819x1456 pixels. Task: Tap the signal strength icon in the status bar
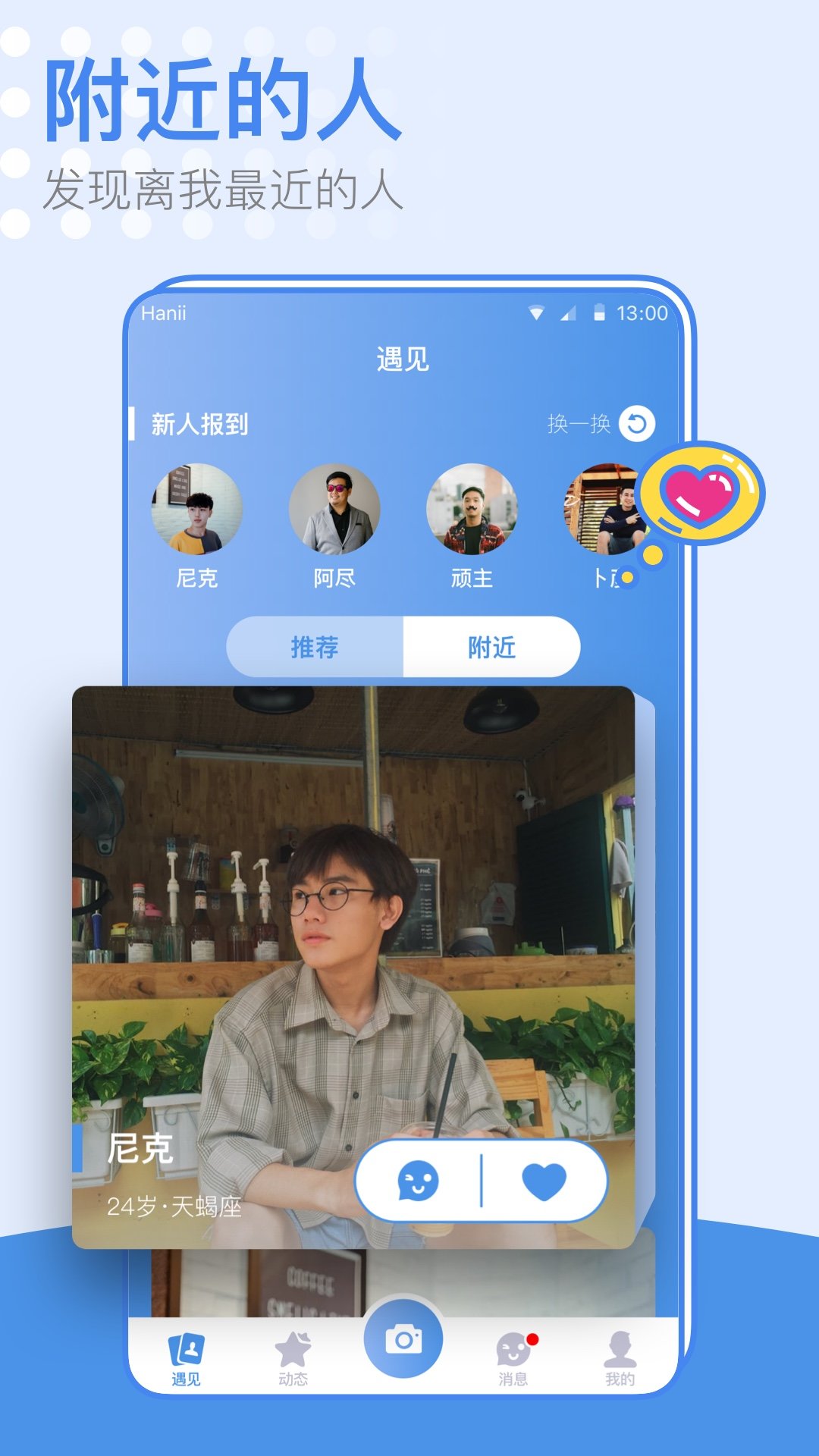pyautogui.click(x=569, y=311)
